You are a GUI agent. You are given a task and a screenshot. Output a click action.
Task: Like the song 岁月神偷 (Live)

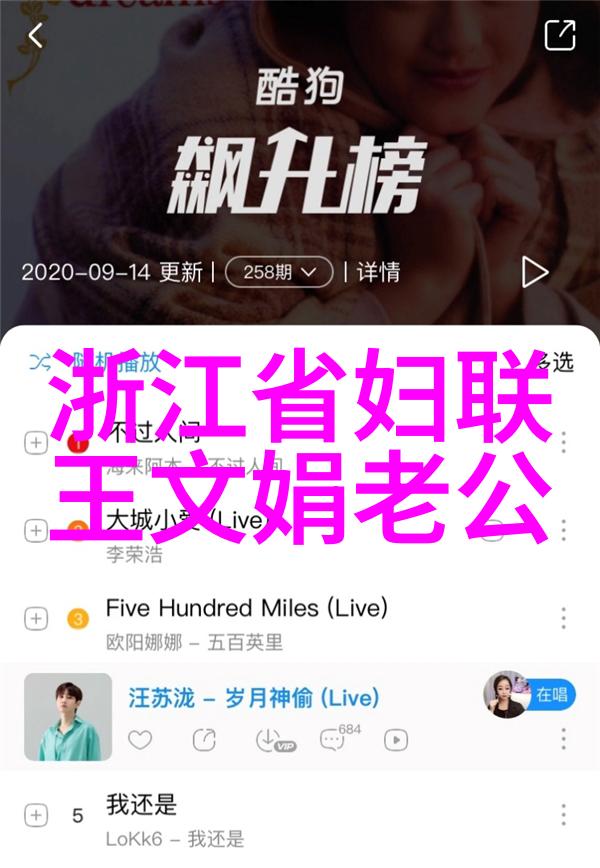pyautogui.click(x=140, y=740)
